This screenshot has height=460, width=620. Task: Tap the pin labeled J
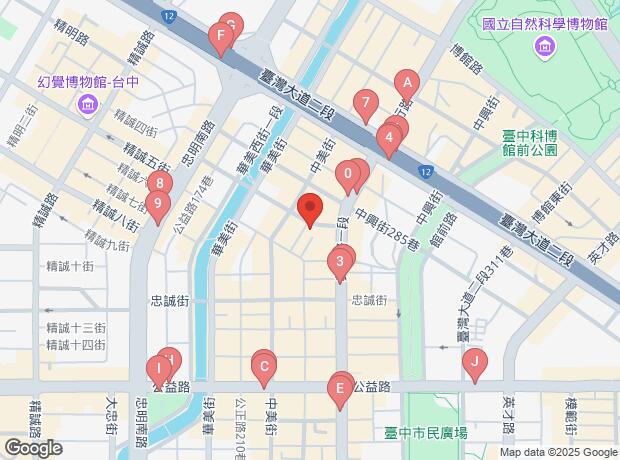point(476,361)
